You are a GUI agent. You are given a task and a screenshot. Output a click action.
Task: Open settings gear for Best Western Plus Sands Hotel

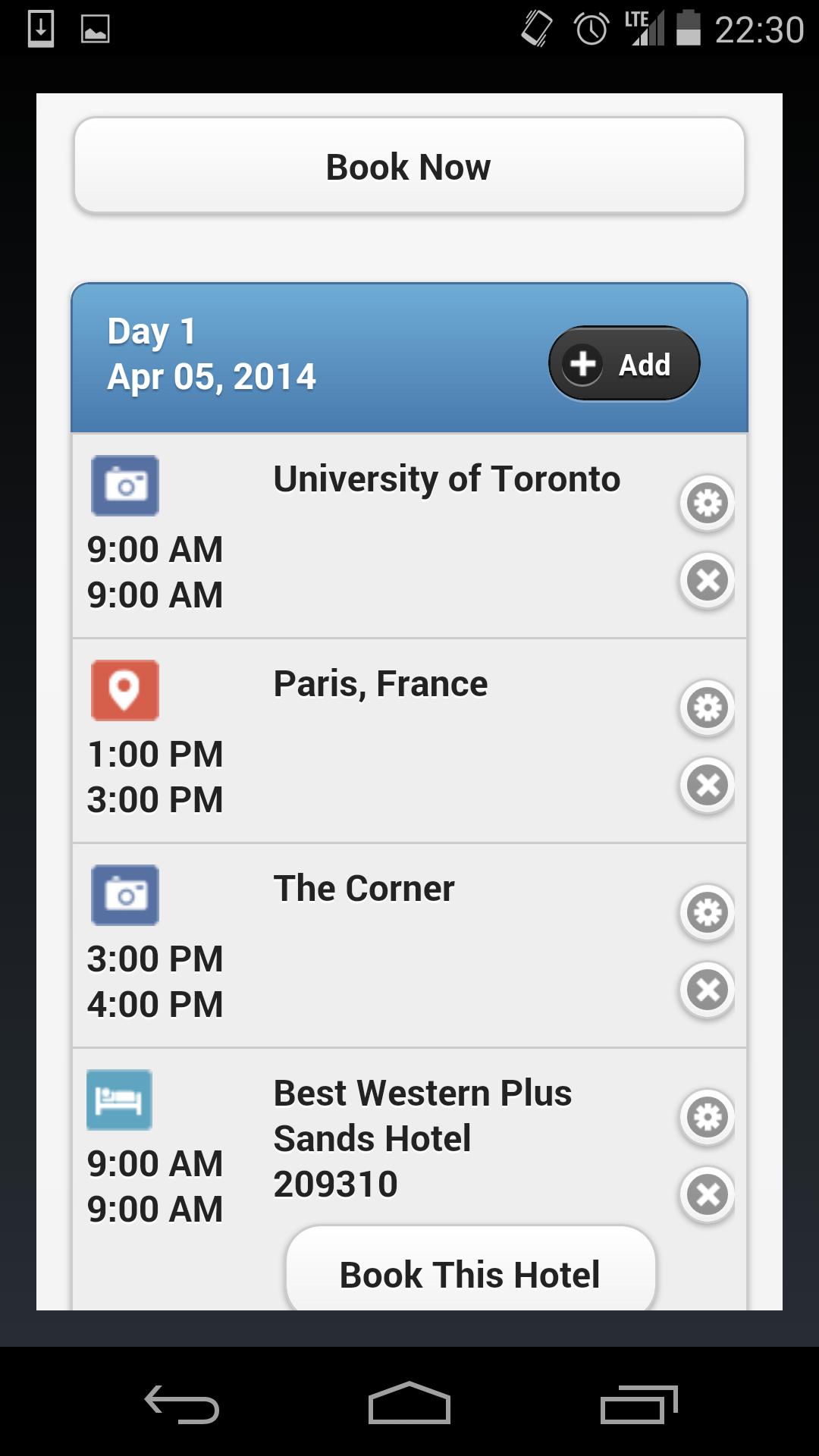click(x=707, y=1117)
